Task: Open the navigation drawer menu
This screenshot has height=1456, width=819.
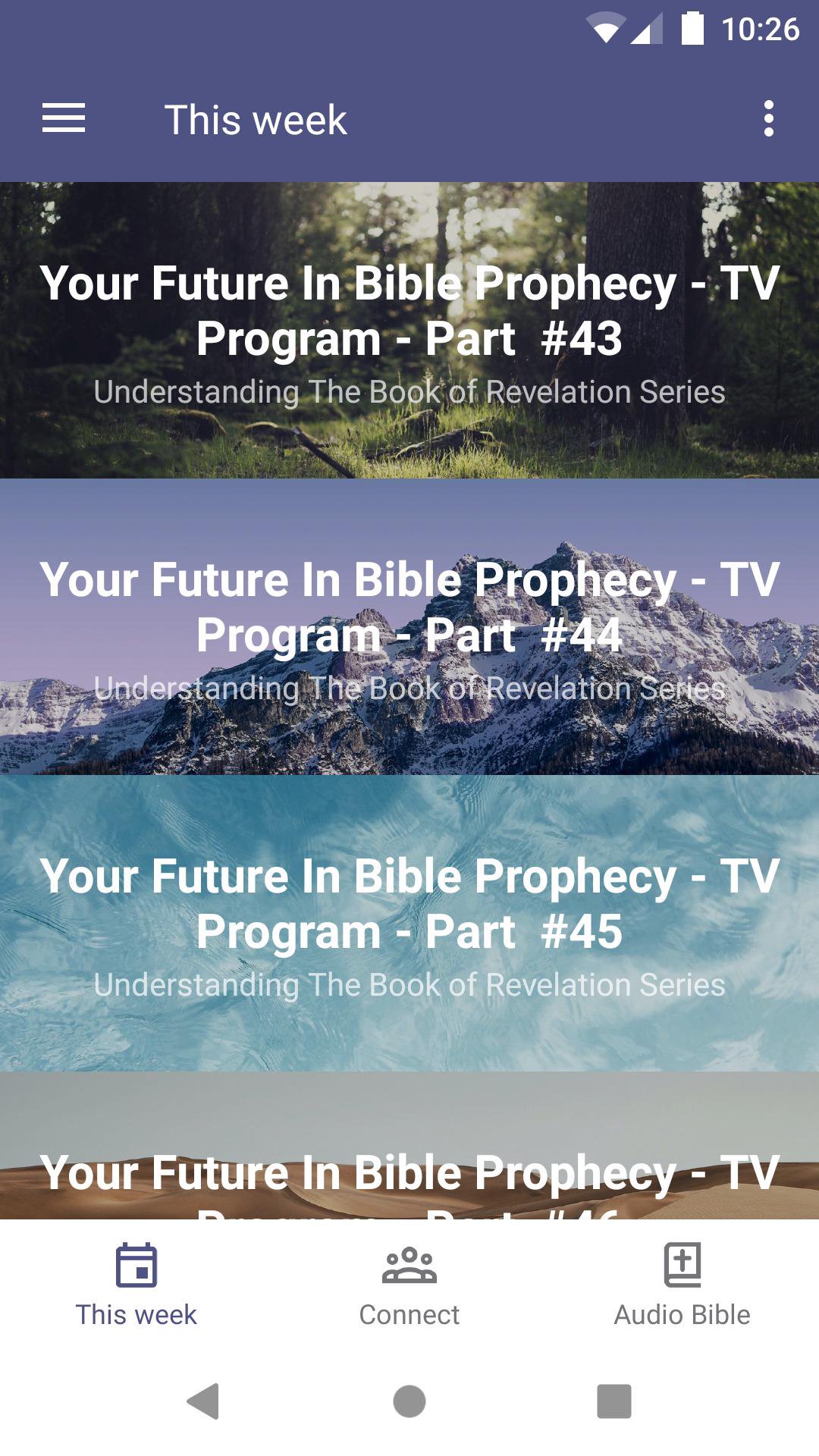Action: click(x=63, y=119)
